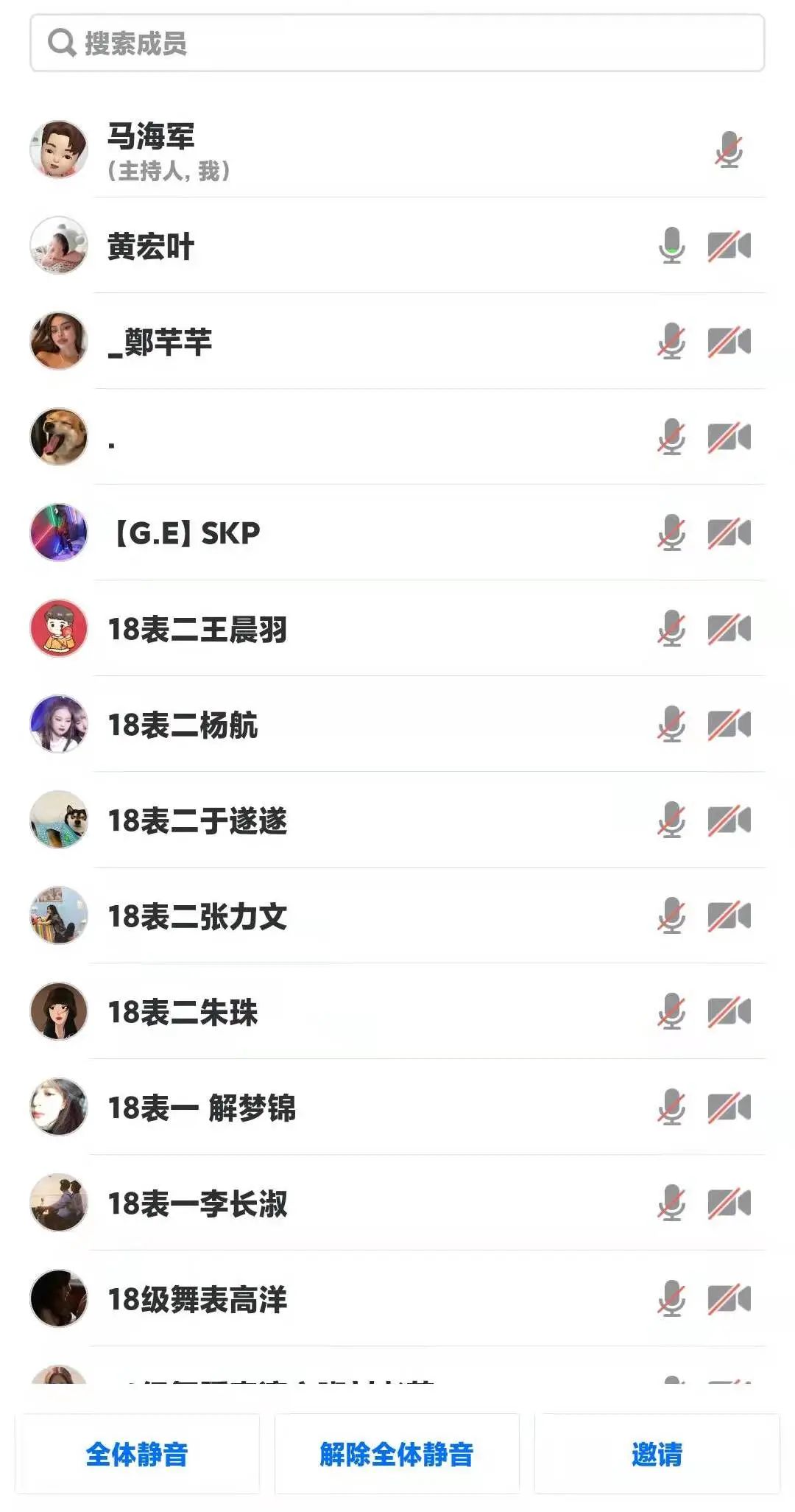Unmute everyone with 解除全体静音
The image size is (795, 1512).
(x=397, y=1455)
